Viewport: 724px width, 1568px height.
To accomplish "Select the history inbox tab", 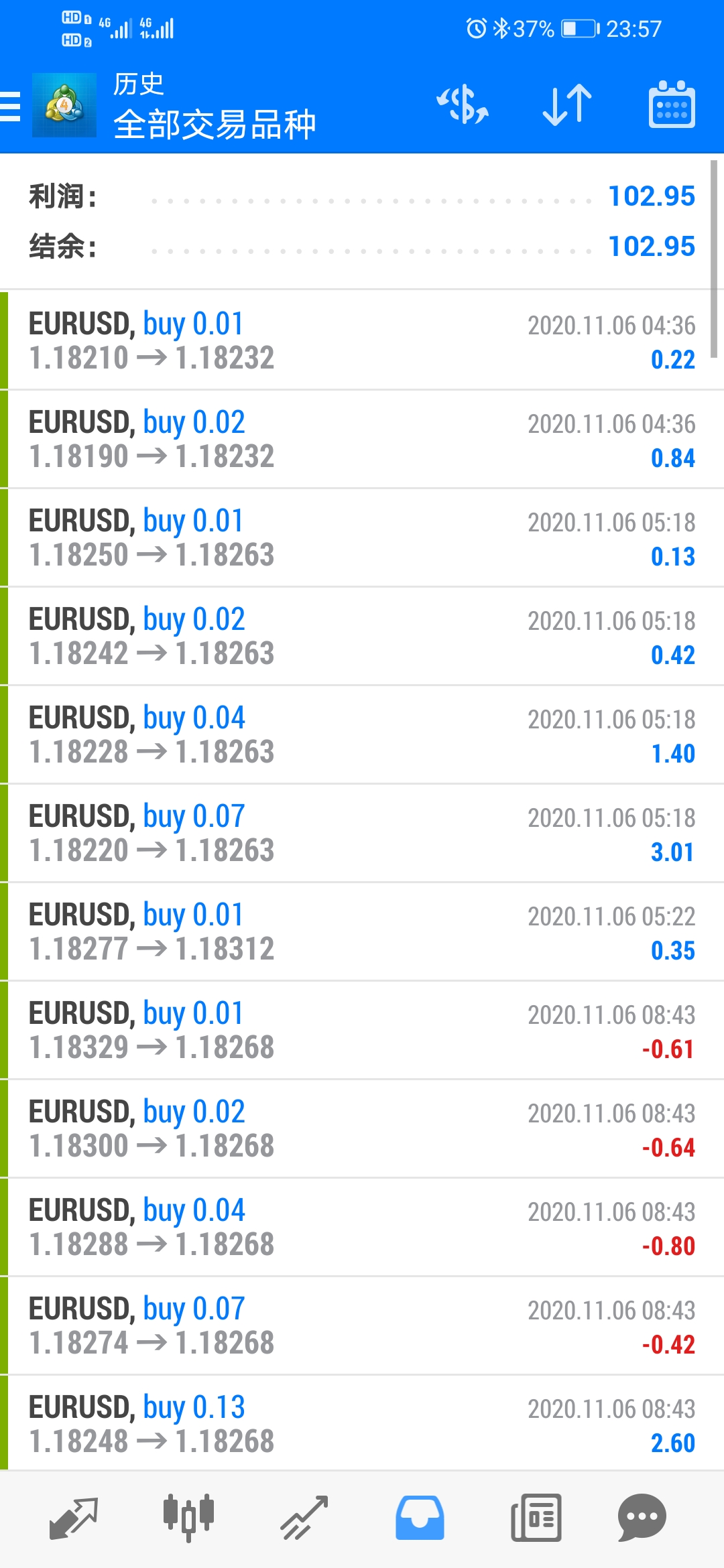I will pos(420,1518).
